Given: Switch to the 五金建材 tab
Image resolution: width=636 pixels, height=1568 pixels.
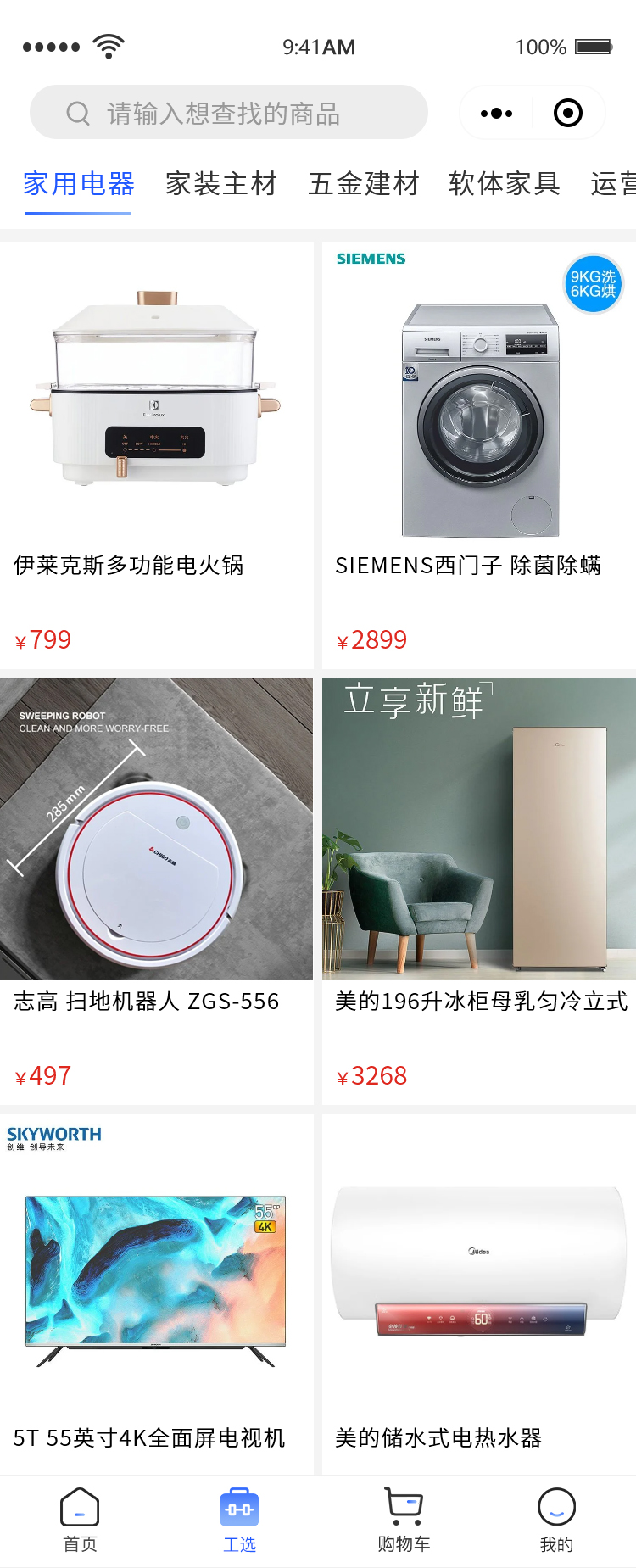Looking at the screenshot, I should (364, 183).
